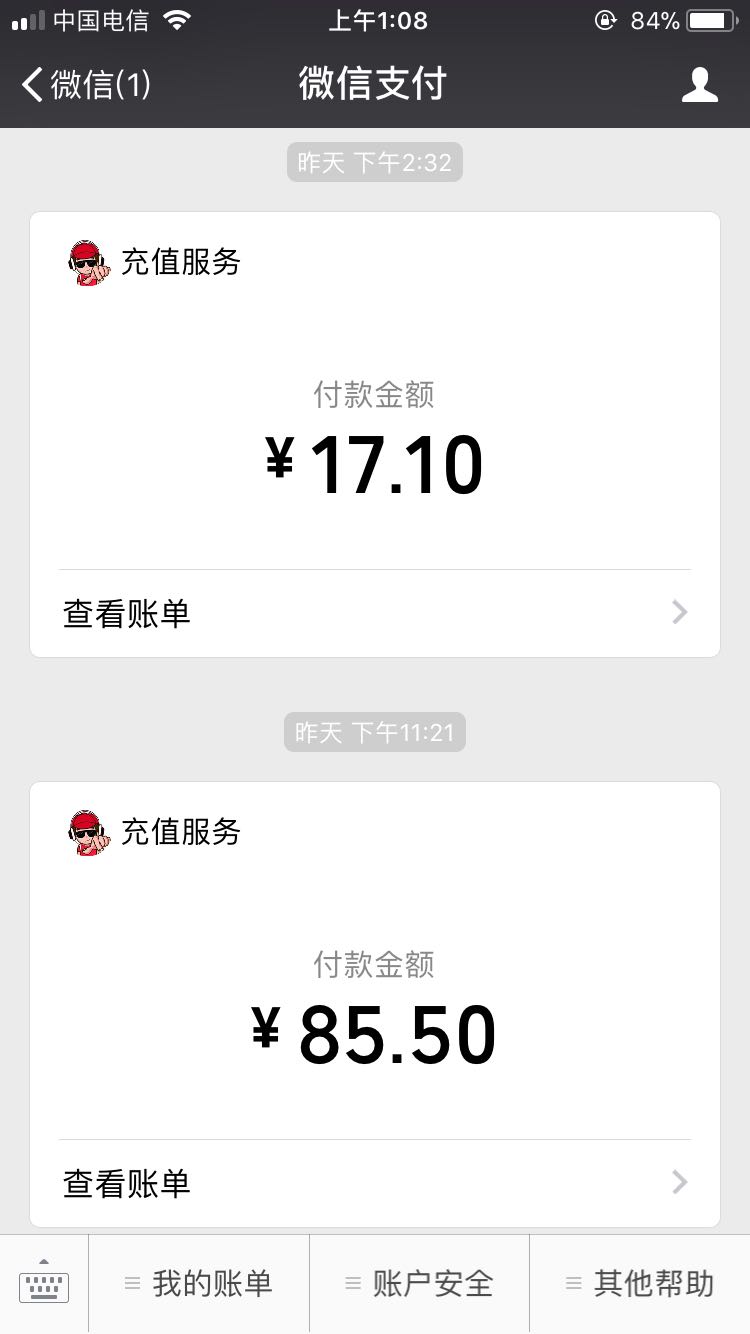Go back to the 微信 chat list
This screenshot has width=750, height=1334.
click(85, 85)
